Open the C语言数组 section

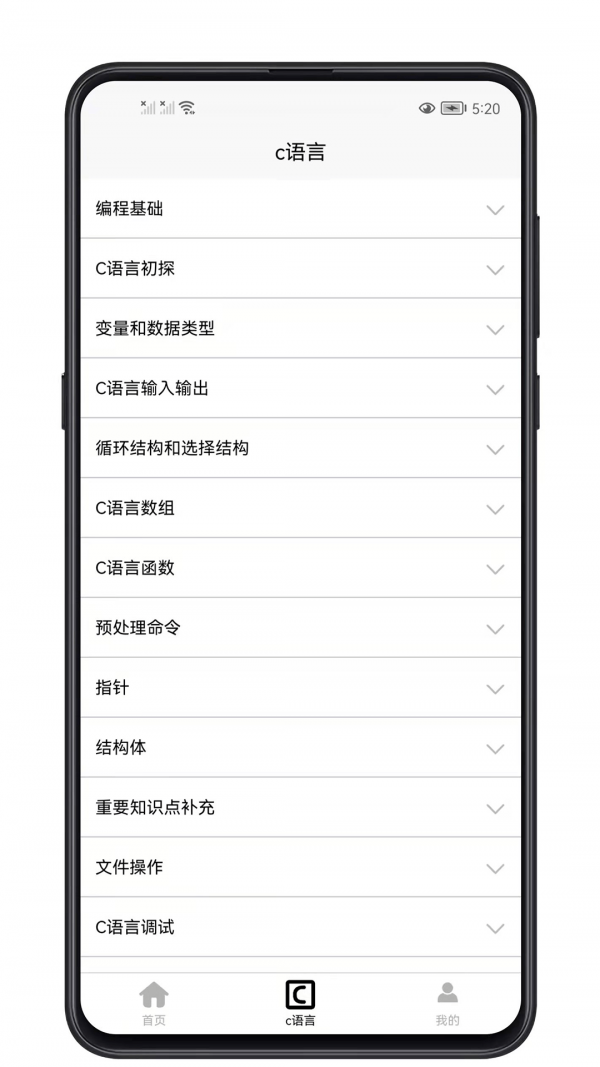(300, 509)
